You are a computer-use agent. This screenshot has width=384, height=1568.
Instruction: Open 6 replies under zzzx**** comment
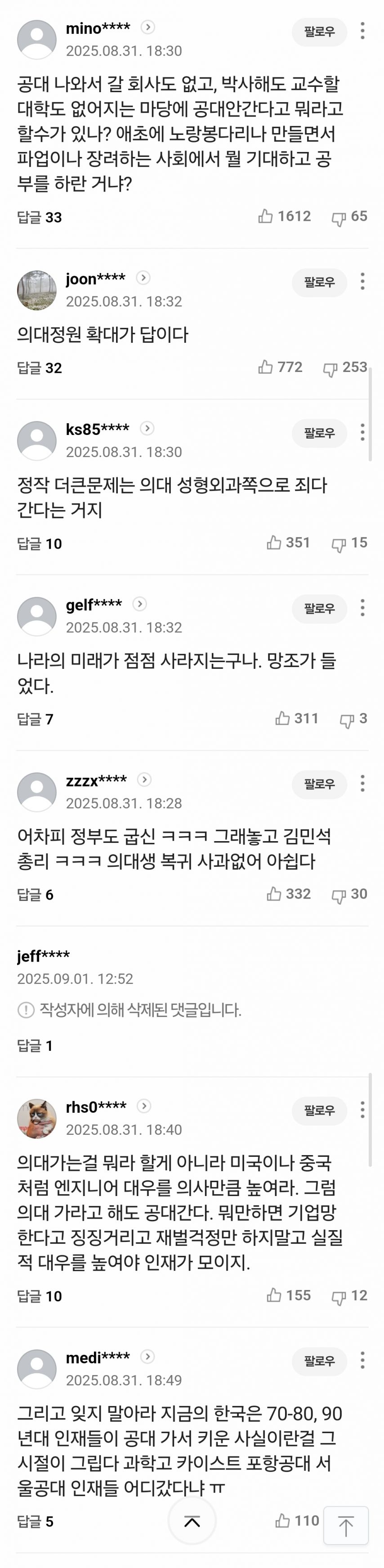[35, 895]
